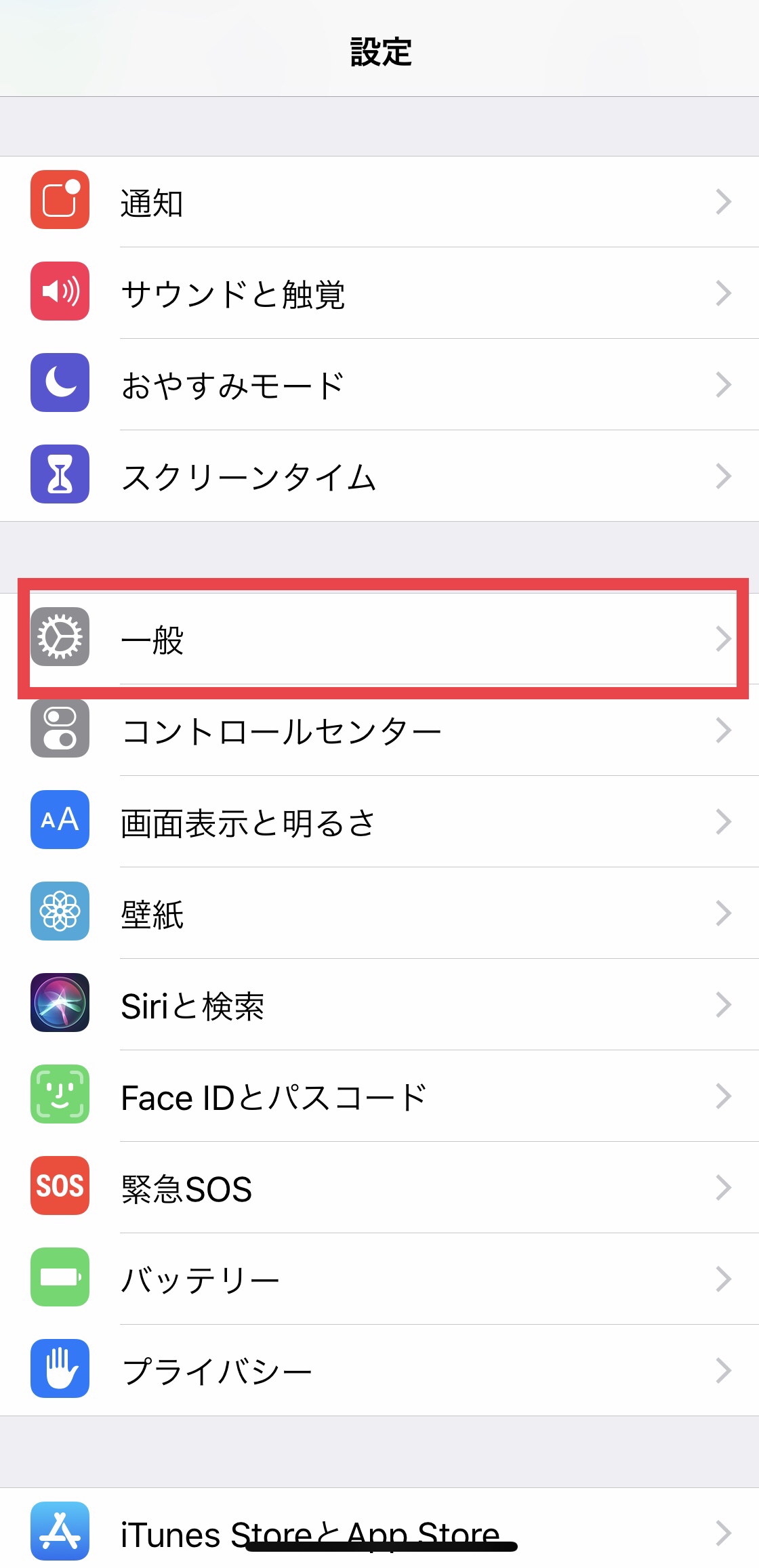
Task: Open iTunes StoreとApp Store settings
Action: pos(379,1533)
